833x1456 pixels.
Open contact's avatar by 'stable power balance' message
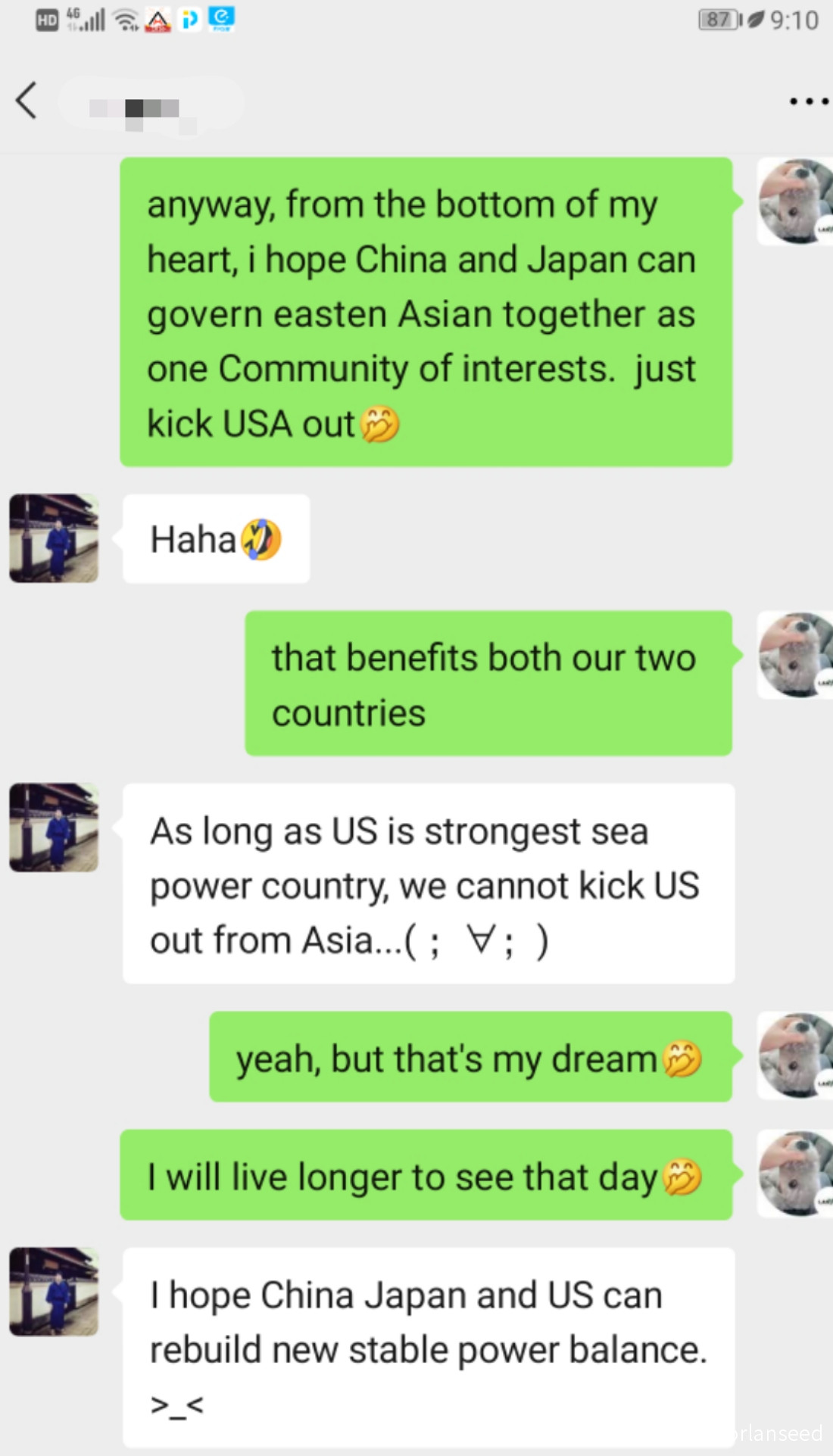54,1292
